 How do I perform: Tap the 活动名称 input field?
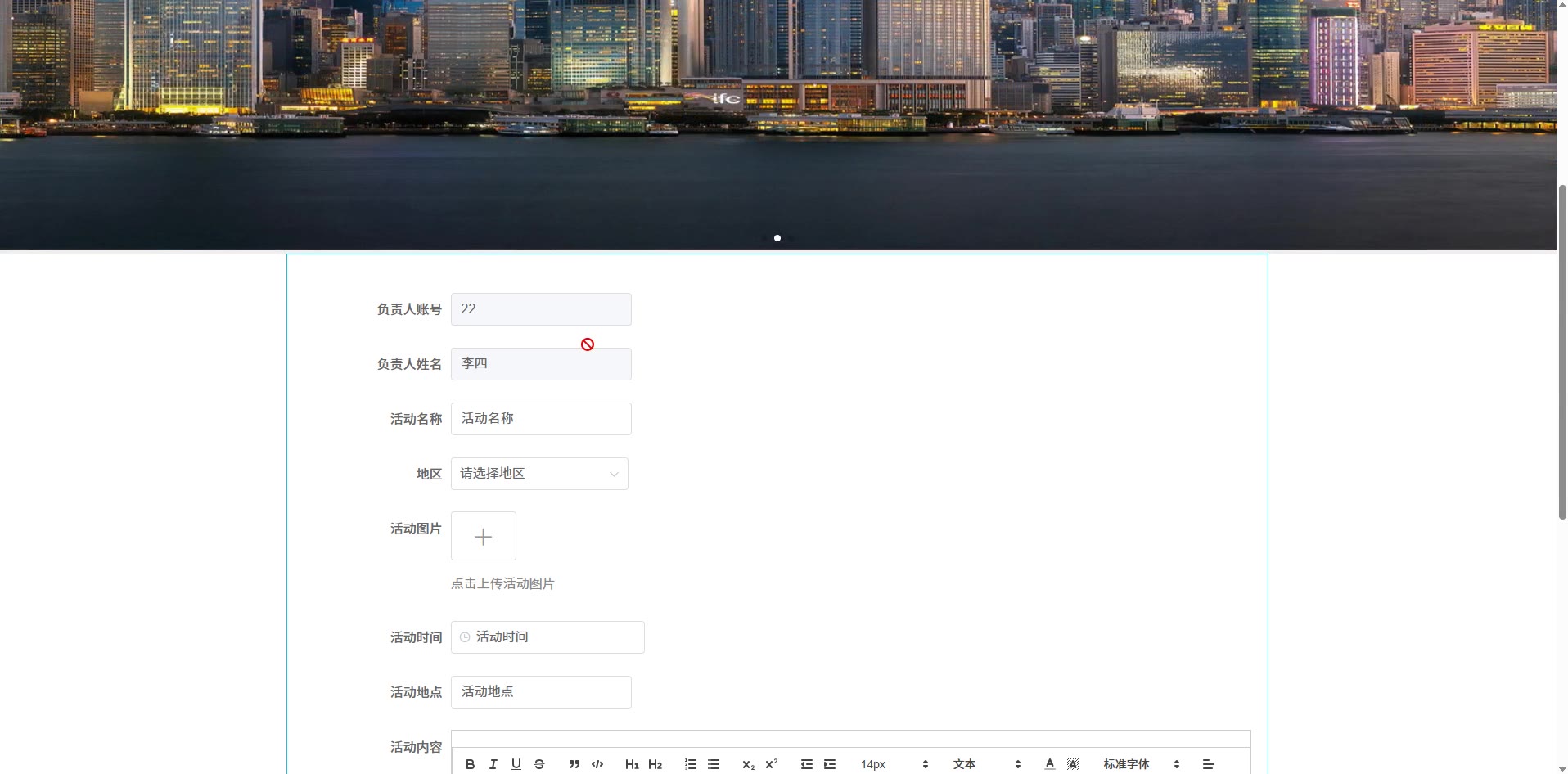(540, 419)
